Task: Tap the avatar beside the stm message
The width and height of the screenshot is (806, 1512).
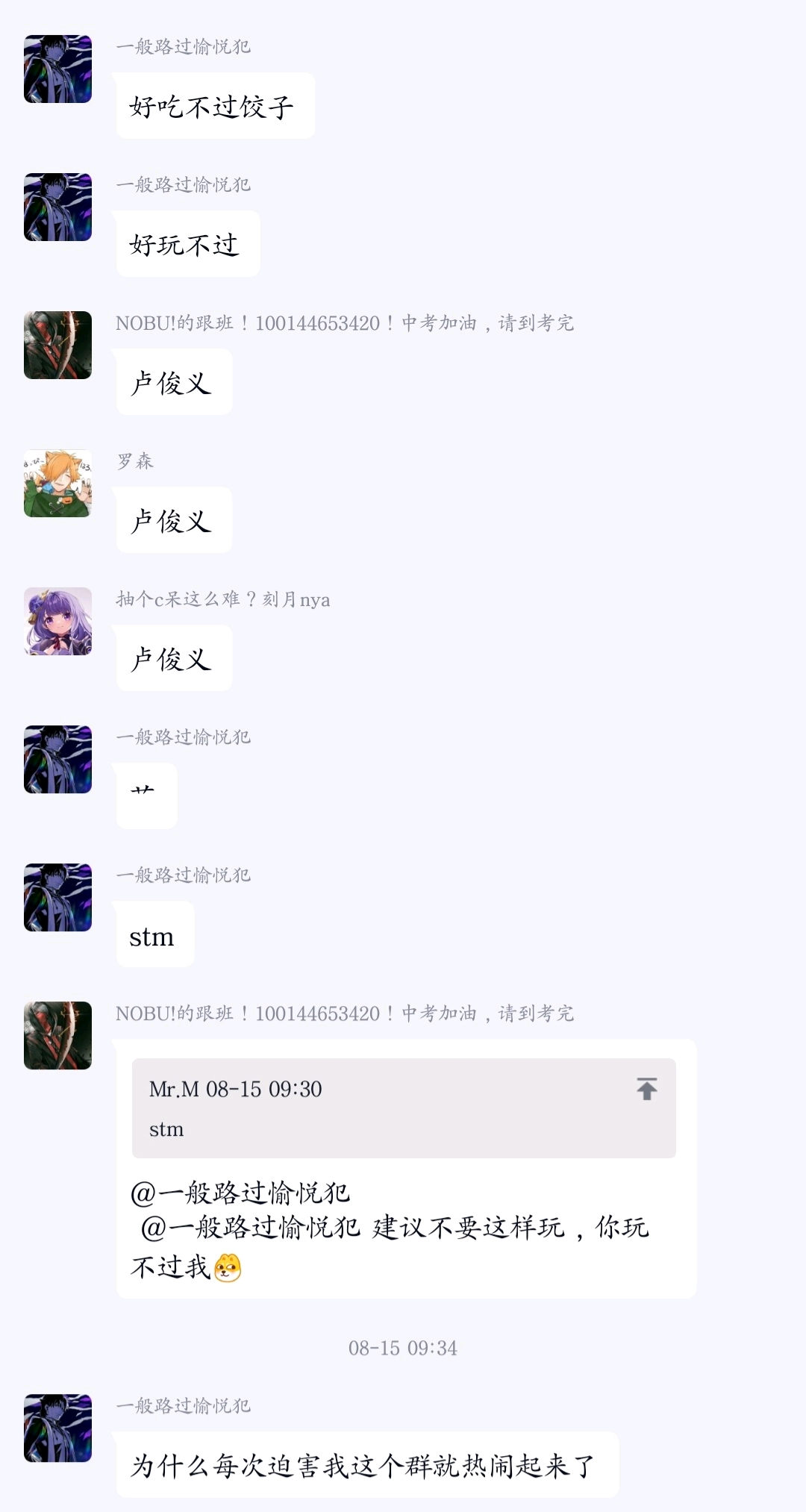Action: pos(57,898)
